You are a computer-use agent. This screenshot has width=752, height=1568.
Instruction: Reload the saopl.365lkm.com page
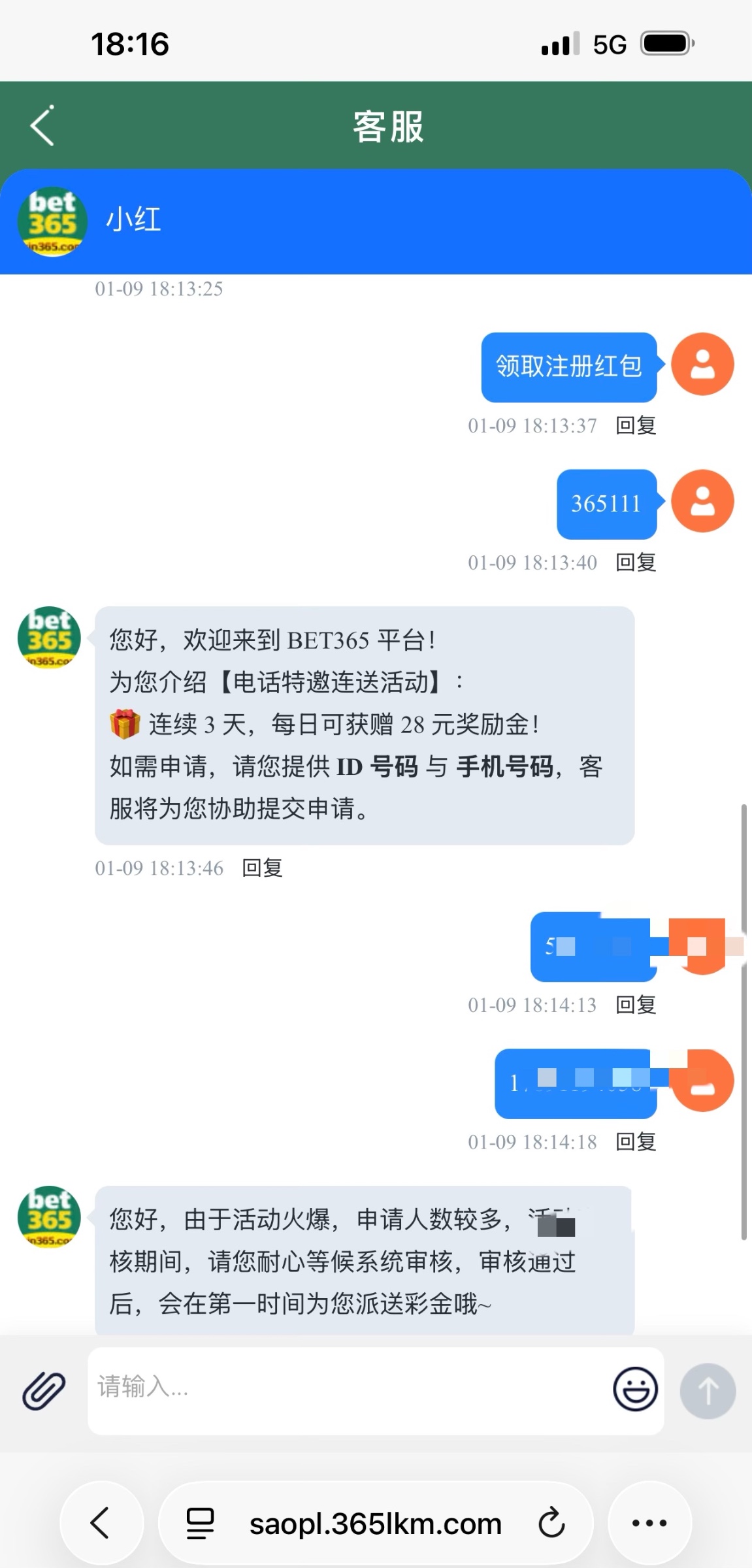552,1523
